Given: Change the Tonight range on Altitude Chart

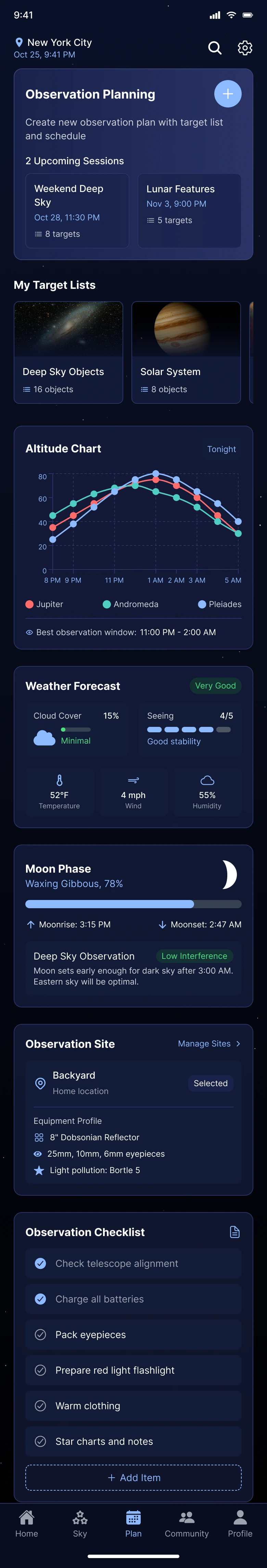Looking at the screenshot, I should coord(221,449).
